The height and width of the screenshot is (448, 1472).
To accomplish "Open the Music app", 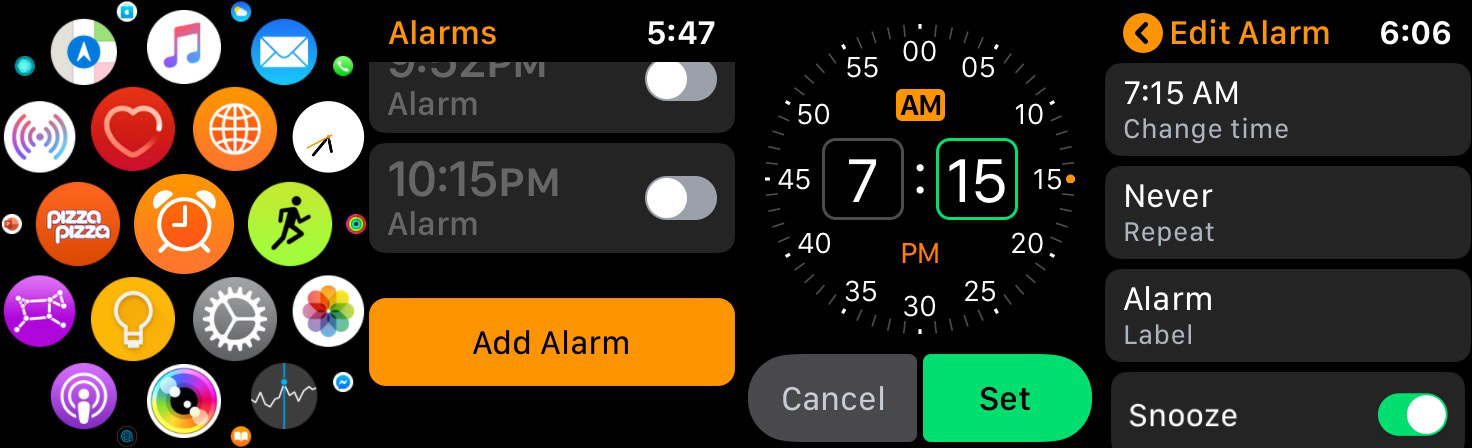I will pos(184,47).
